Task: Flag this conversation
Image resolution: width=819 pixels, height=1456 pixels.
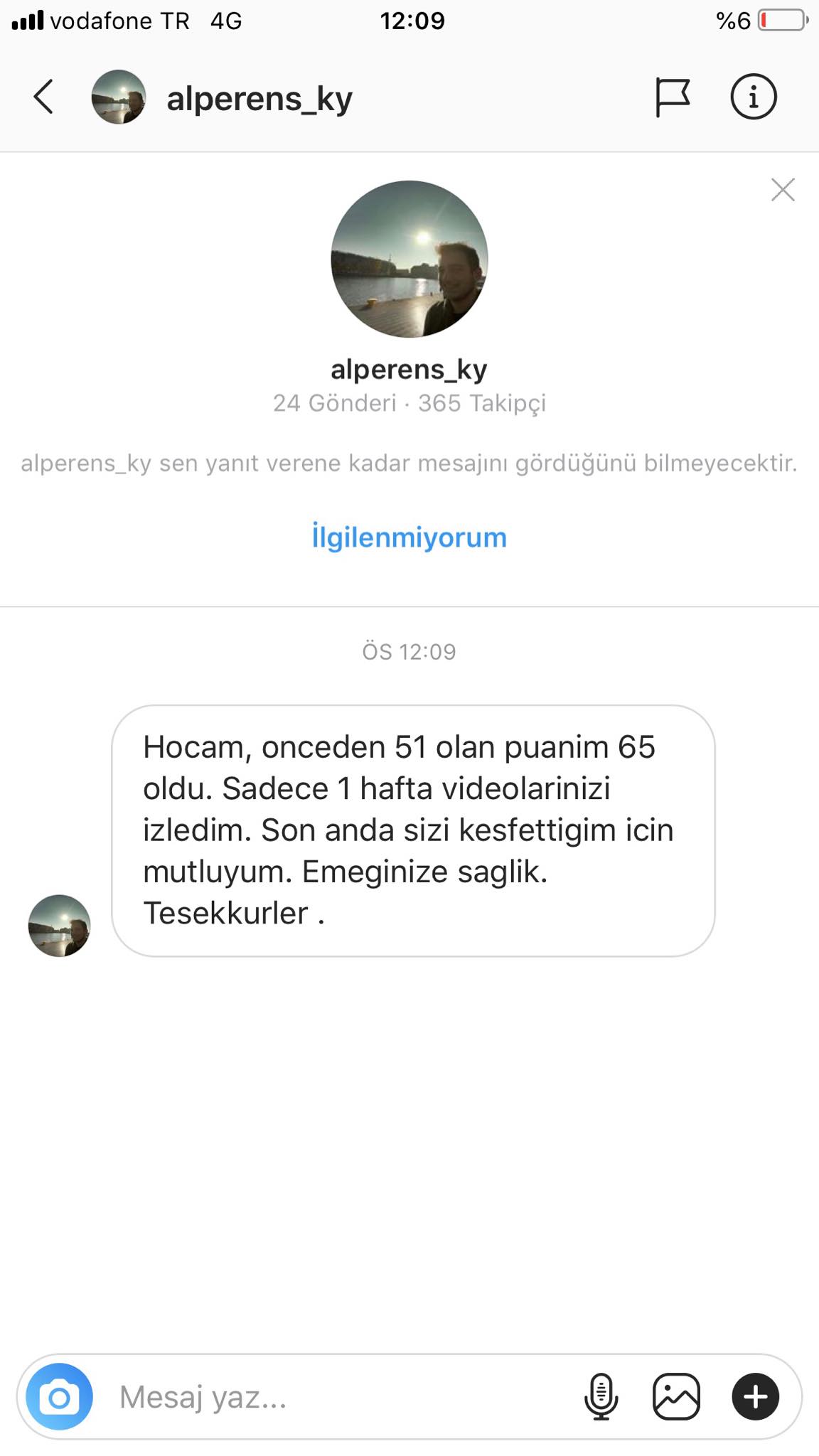Action: [x=672, y=97]
